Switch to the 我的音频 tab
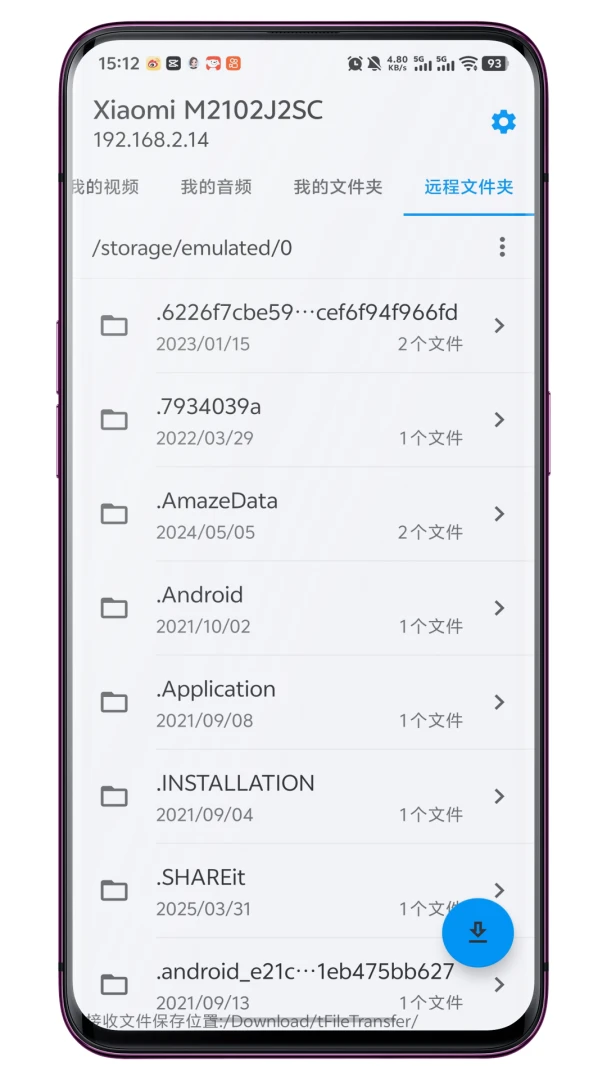The height and width of the screenshot is (1080, 607). (x=216, y=187)
